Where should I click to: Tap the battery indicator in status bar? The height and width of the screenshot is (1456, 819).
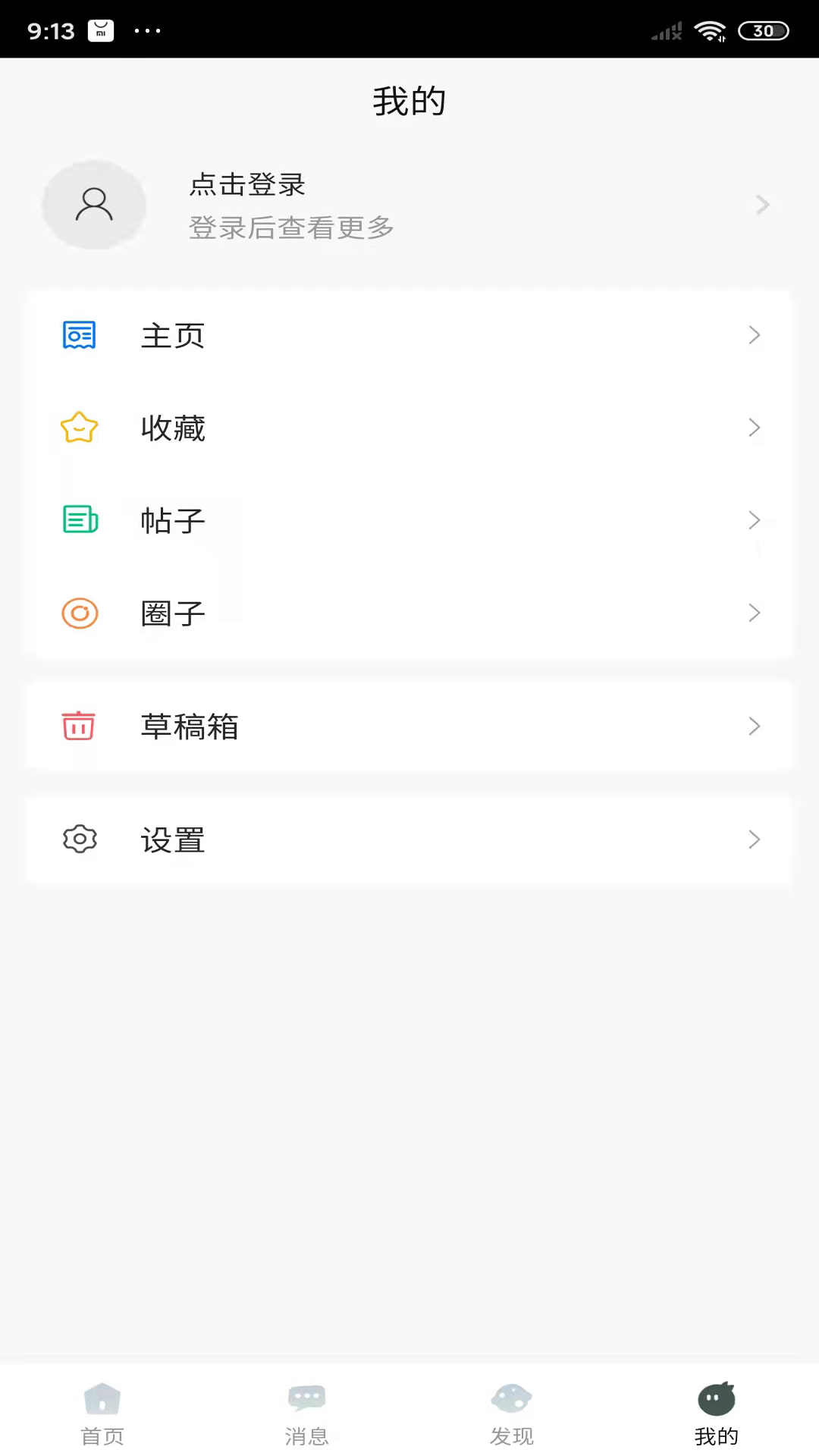tap(764, 30)
